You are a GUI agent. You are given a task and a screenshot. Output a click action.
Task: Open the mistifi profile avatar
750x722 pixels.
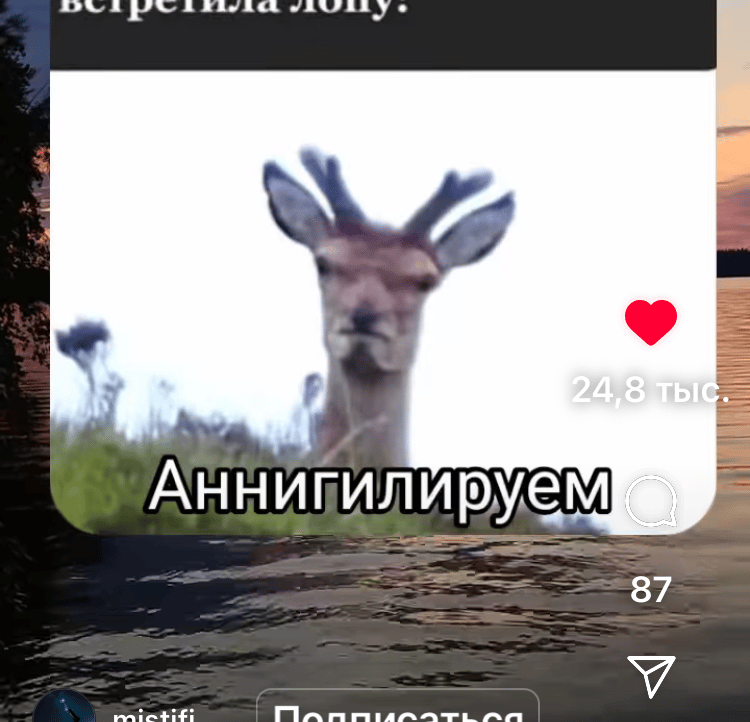pyautogui.click(x=64, y=706)
